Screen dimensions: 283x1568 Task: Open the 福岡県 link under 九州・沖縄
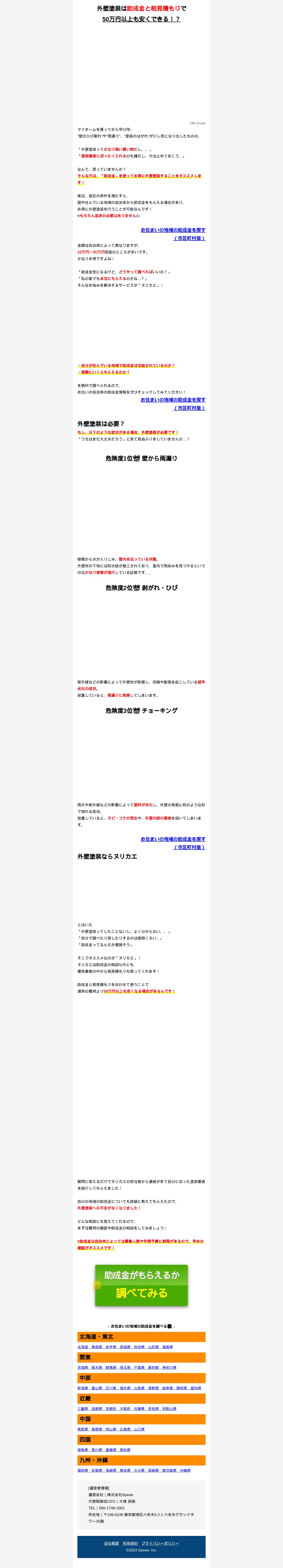click(82, 1471)
